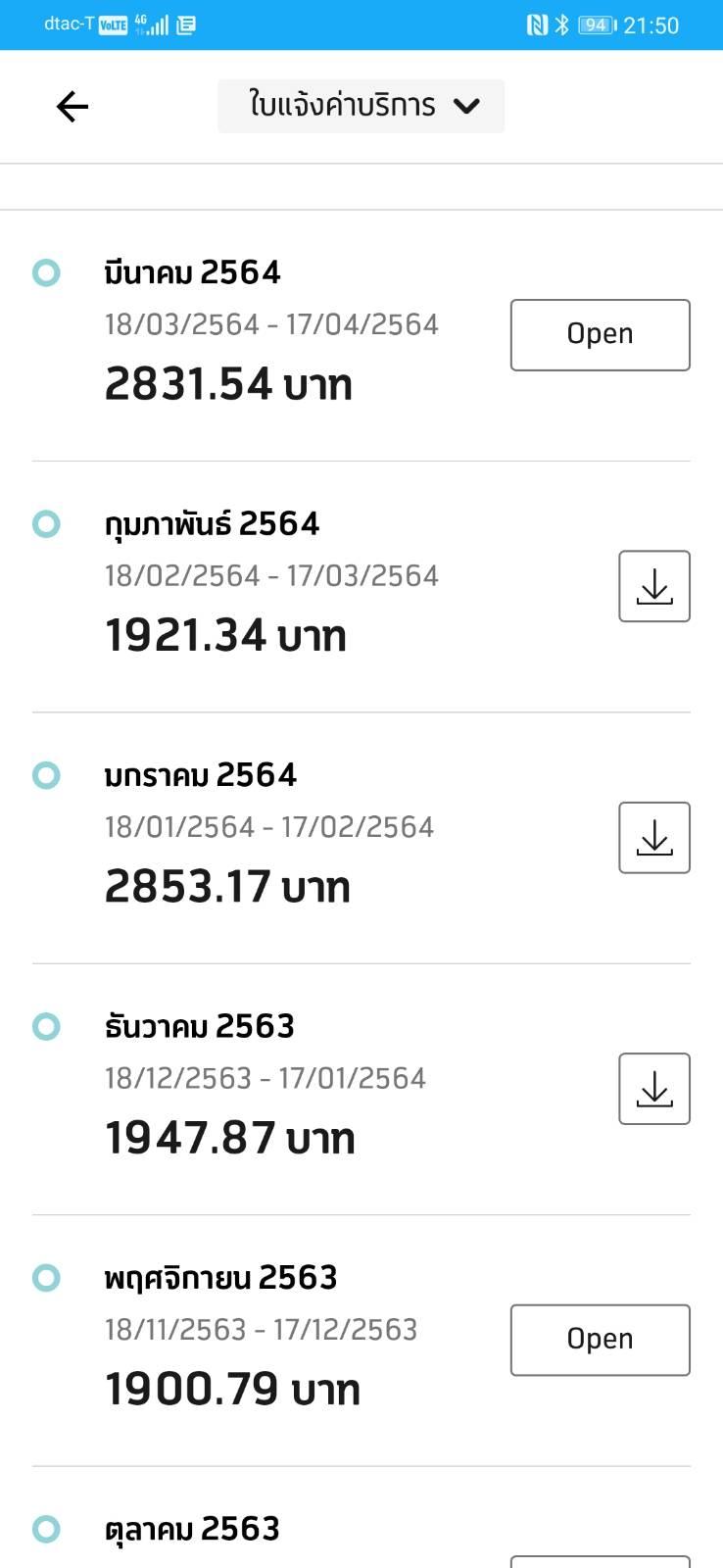Download the มกราคม 2564 invoice
The width and height of the screenshot is (723, 1568).
pyautogui.click(x=654, y=838)
